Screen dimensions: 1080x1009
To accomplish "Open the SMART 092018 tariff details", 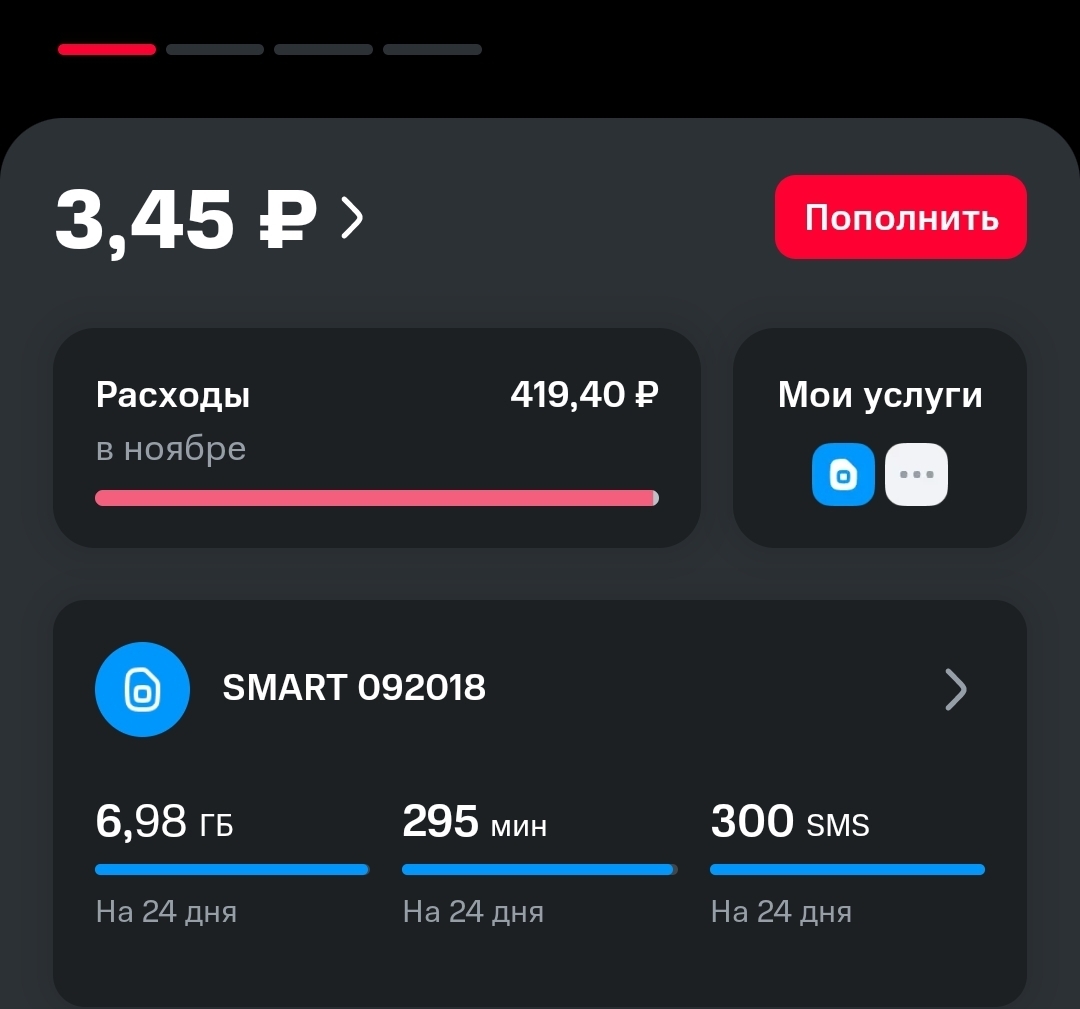I will click(x=540, y=689).
